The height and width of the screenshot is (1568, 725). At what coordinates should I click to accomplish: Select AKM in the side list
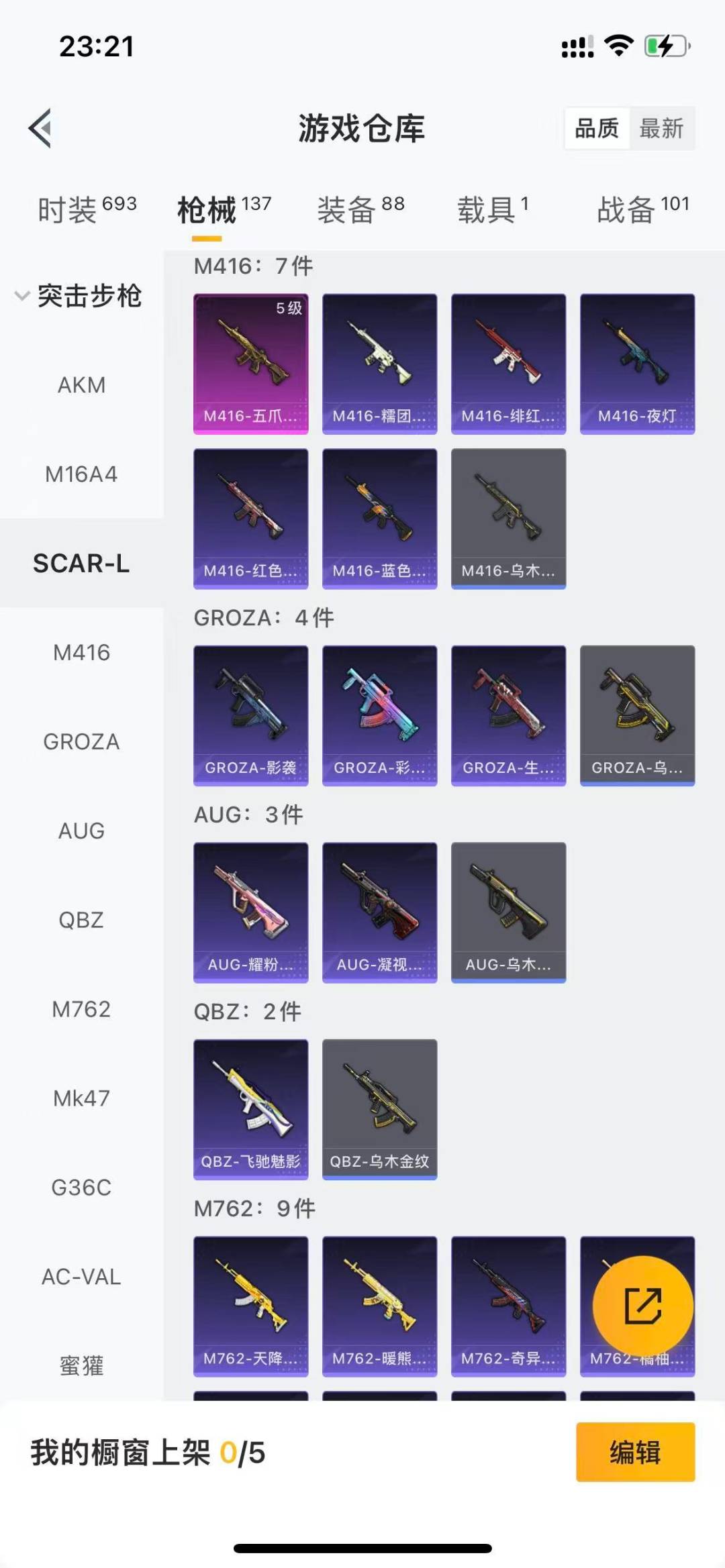[x=81, y=385]
